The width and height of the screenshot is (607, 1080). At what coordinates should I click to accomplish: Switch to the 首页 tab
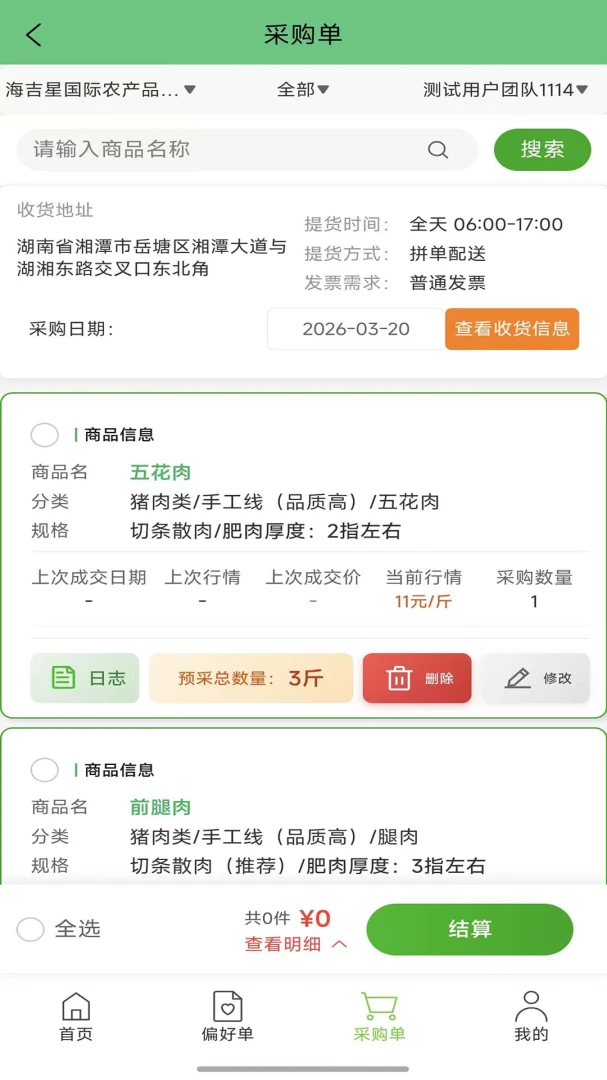pyautogui.click(x=76, y=1017)
